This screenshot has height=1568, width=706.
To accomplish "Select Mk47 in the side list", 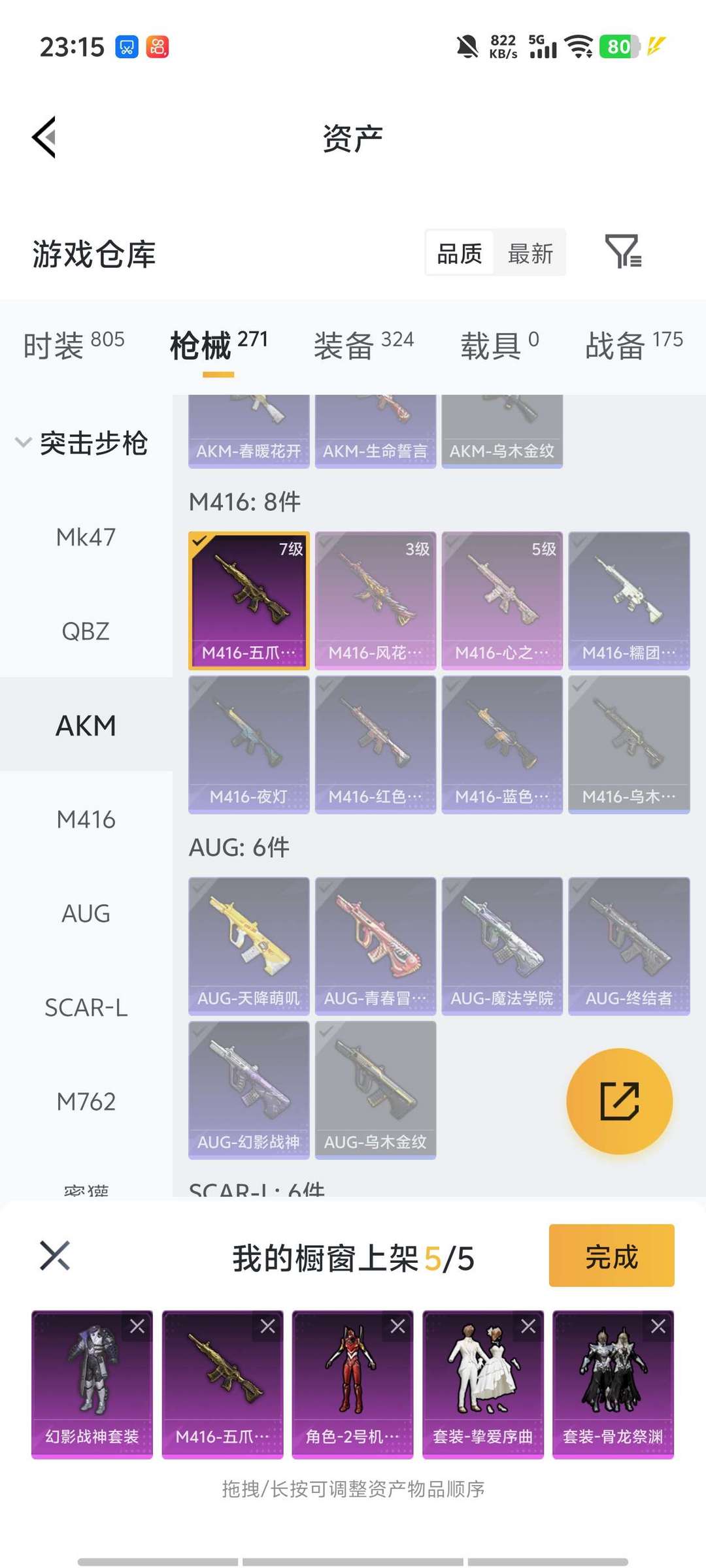I will 86,537.
